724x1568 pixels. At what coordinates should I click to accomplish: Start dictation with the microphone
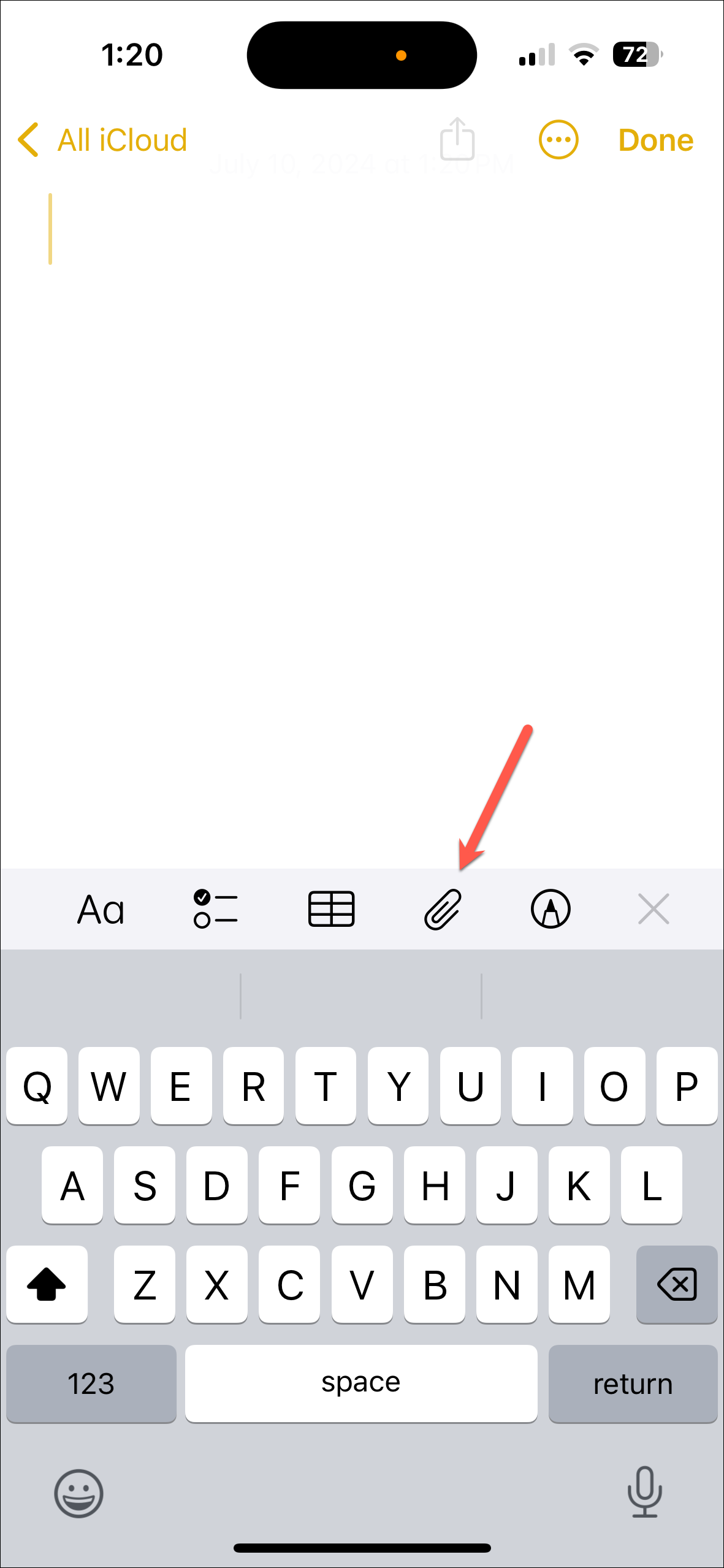[644, 1492]
